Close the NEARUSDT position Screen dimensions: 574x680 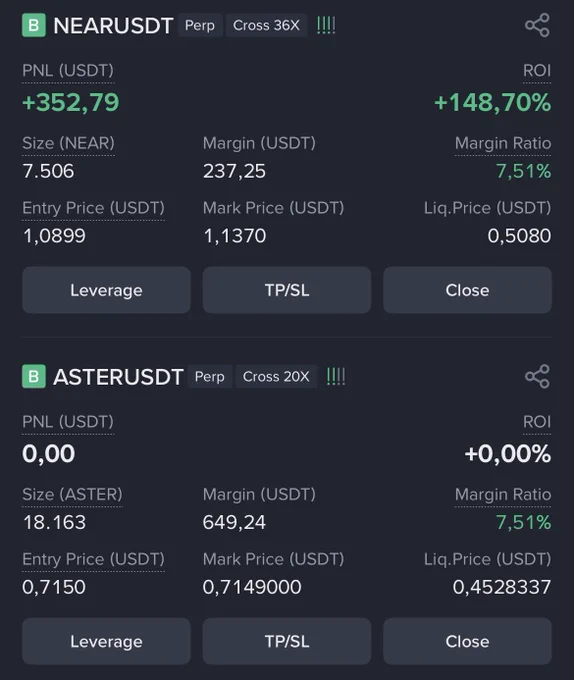467,290
